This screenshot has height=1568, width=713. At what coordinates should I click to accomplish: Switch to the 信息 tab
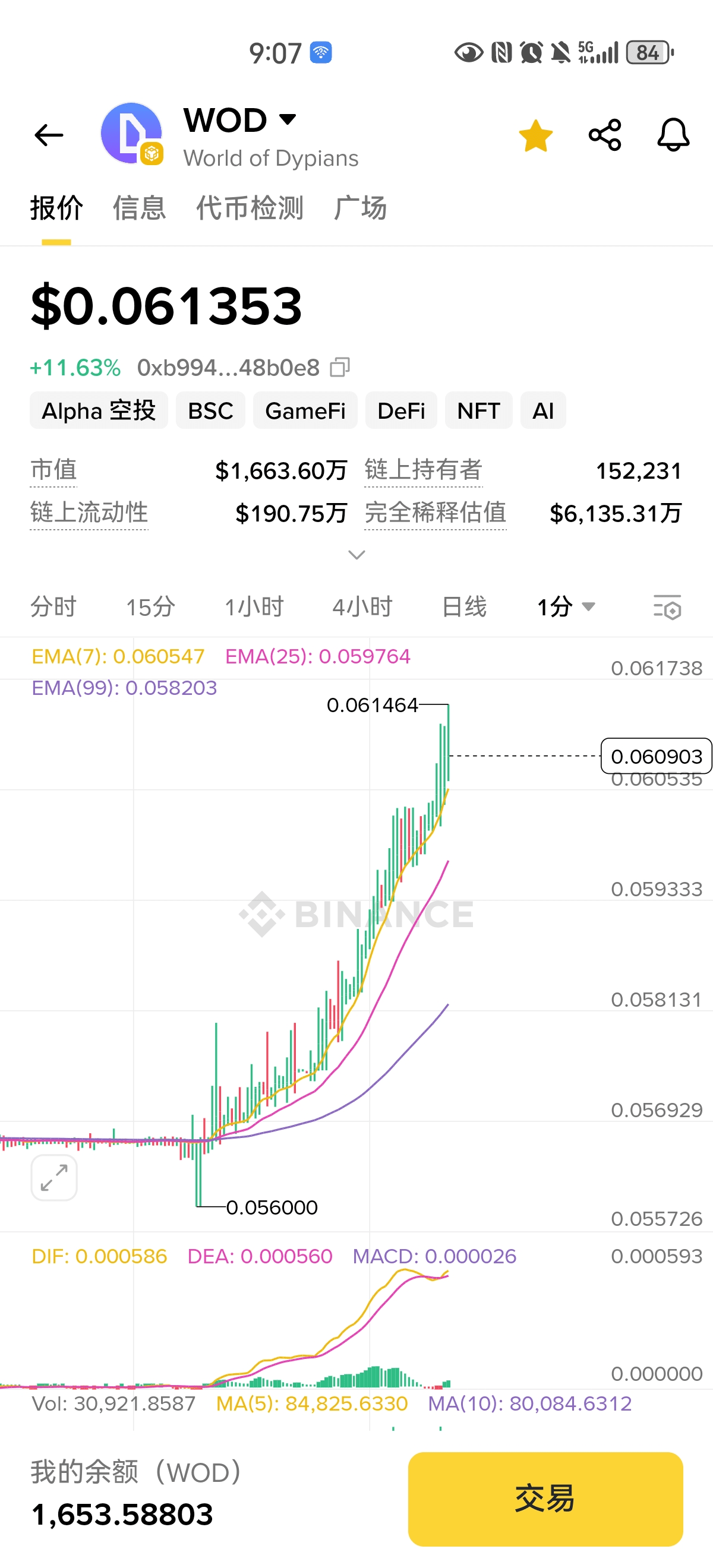[x=139, y=208]
